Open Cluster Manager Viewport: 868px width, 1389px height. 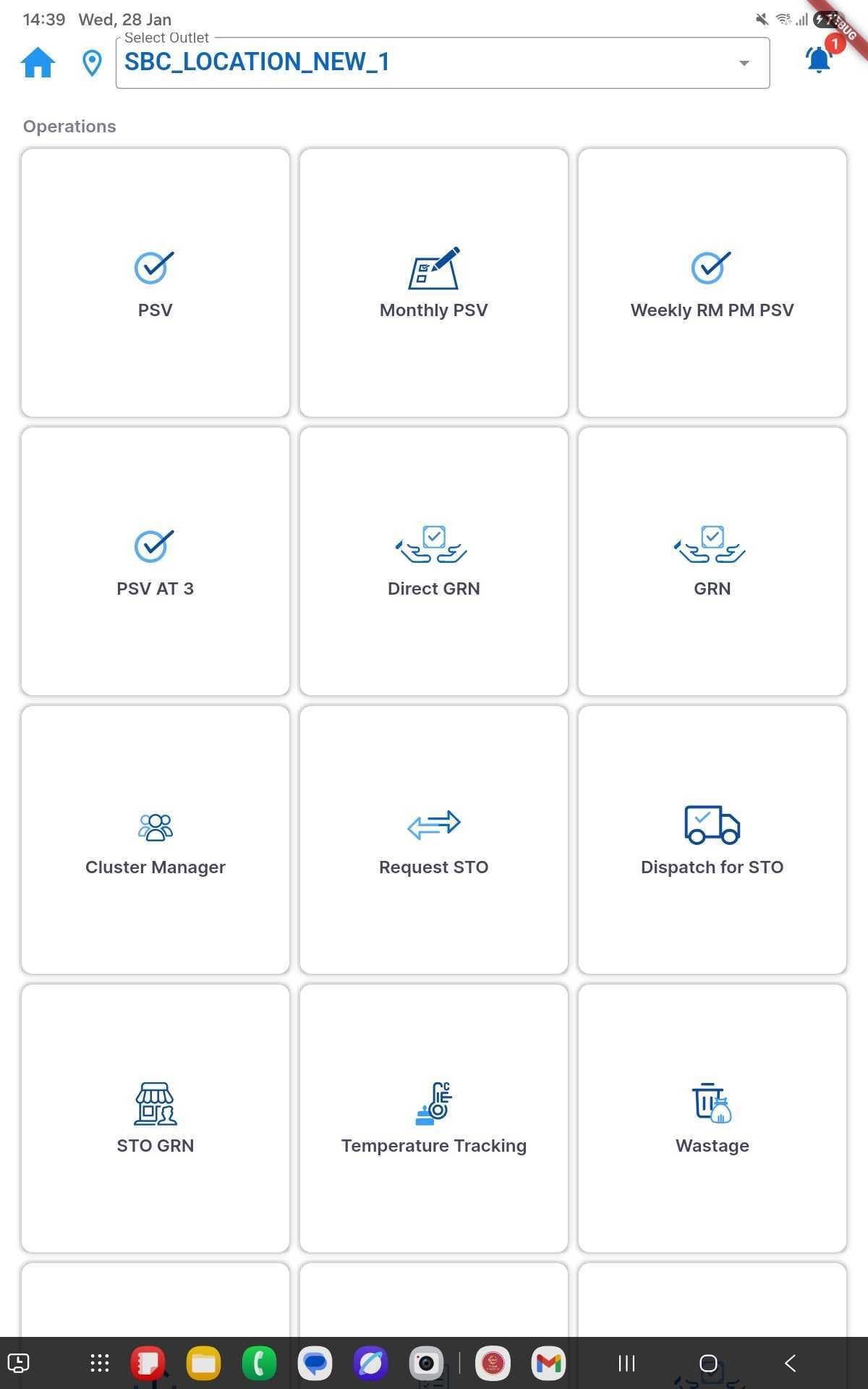coord(156,839)
